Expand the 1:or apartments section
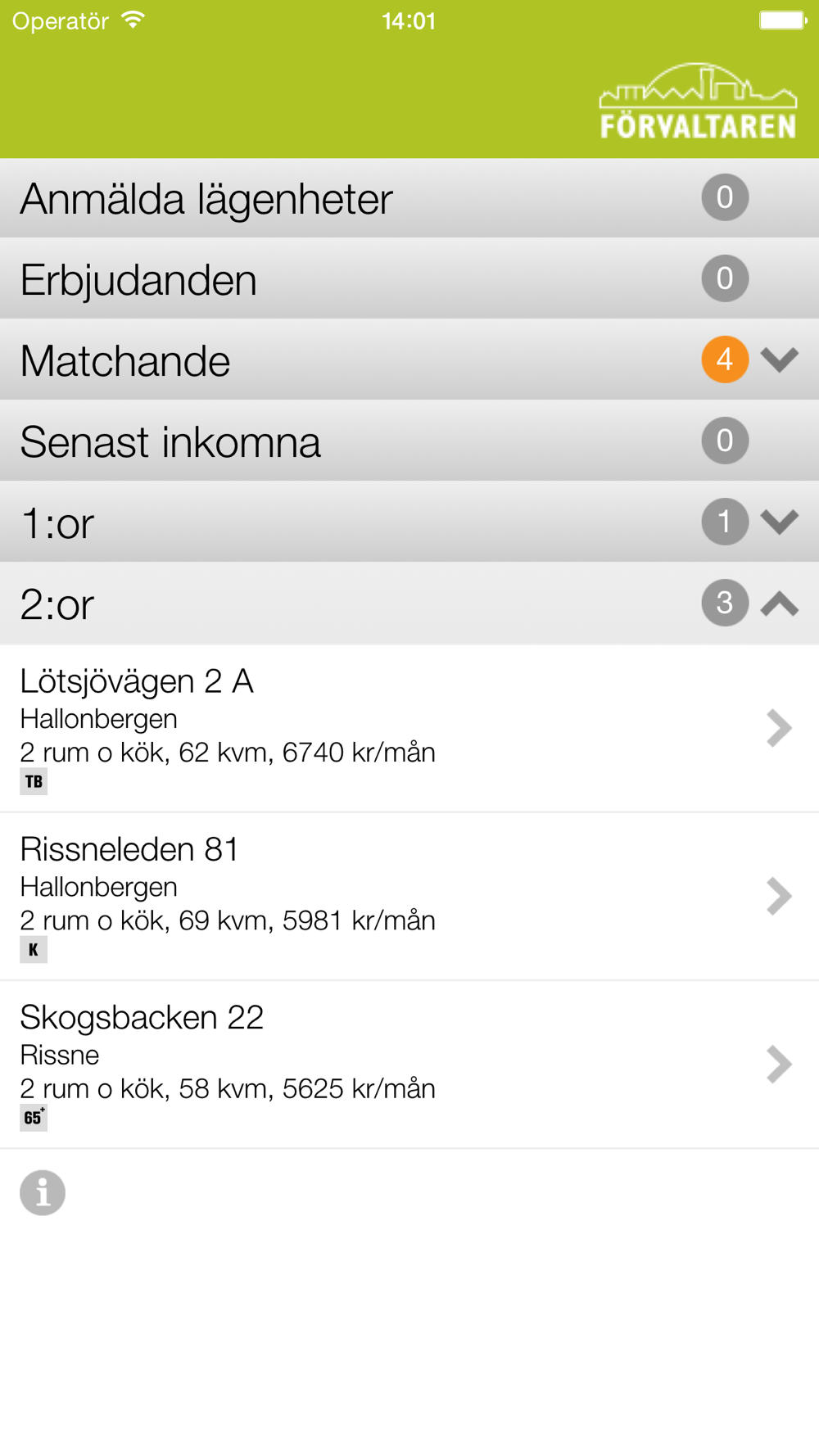This screenshot has width=819, height=1456. pyautogui.click(x=778, y=522)
